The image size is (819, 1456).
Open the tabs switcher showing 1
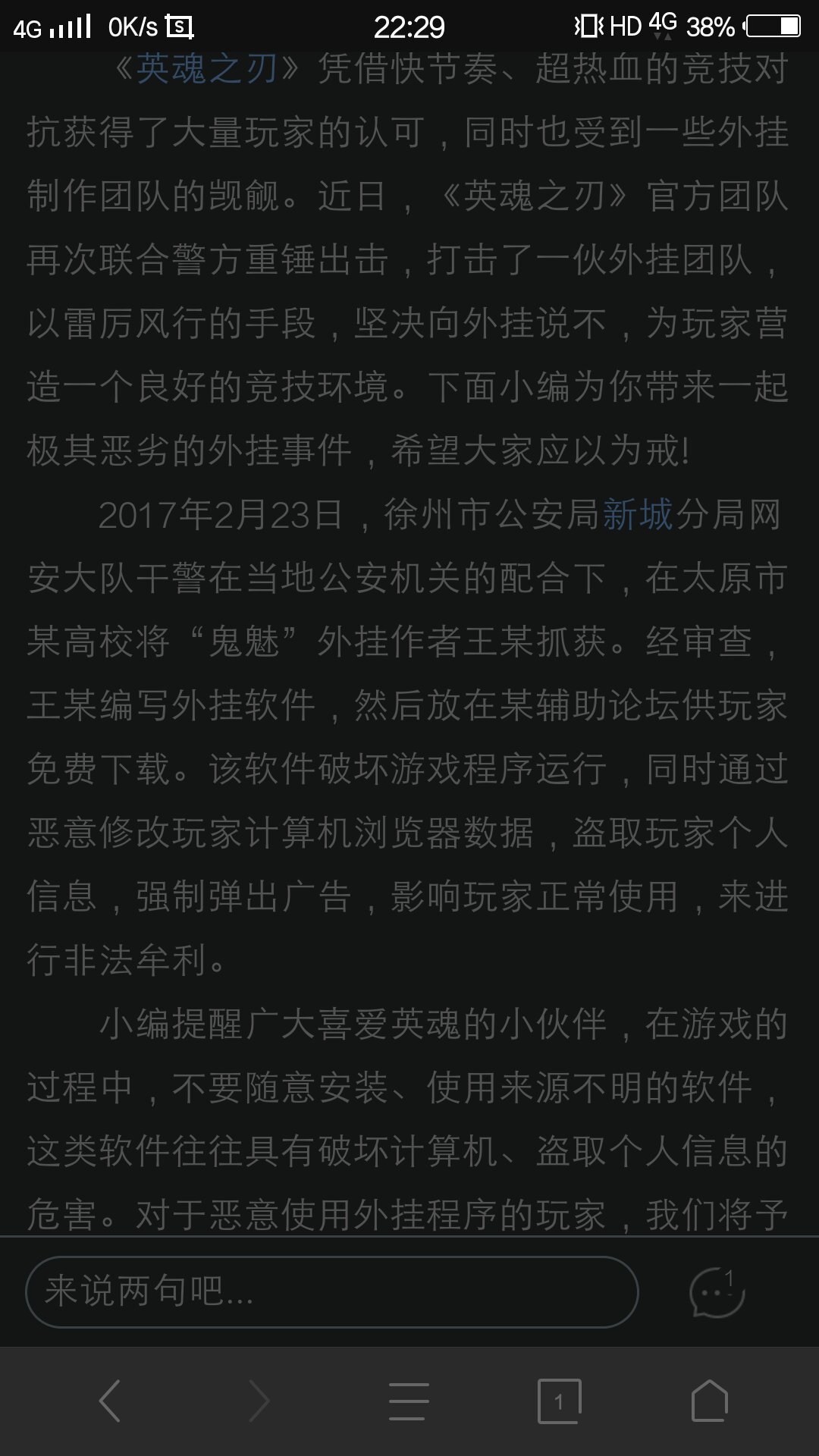coord(559,1401)
